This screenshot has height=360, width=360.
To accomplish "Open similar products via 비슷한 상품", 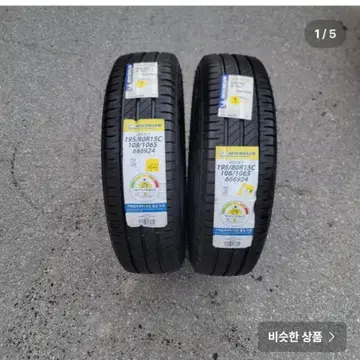I will point(302,337).
